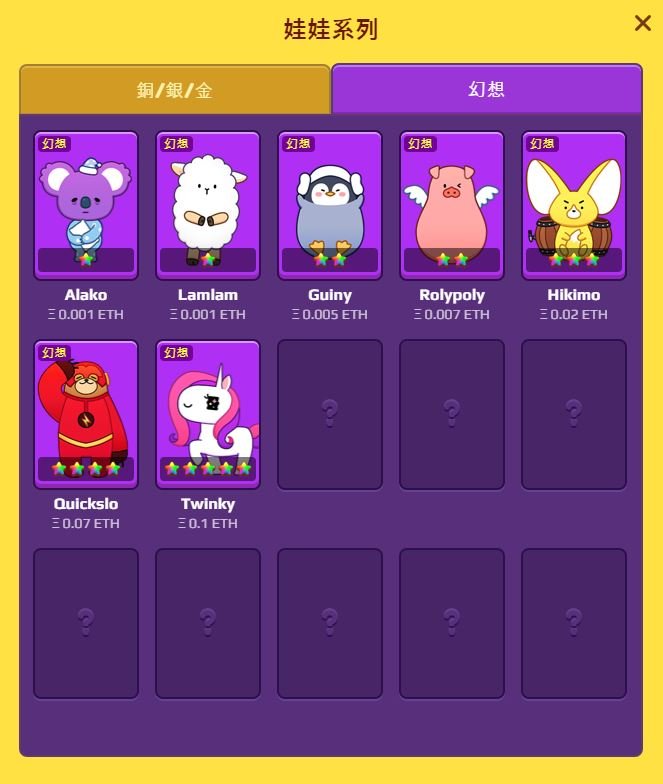Open the Rolypoly pig card
Screen dimensions: 663x784
pyautogui.click(x=452, y=205)
